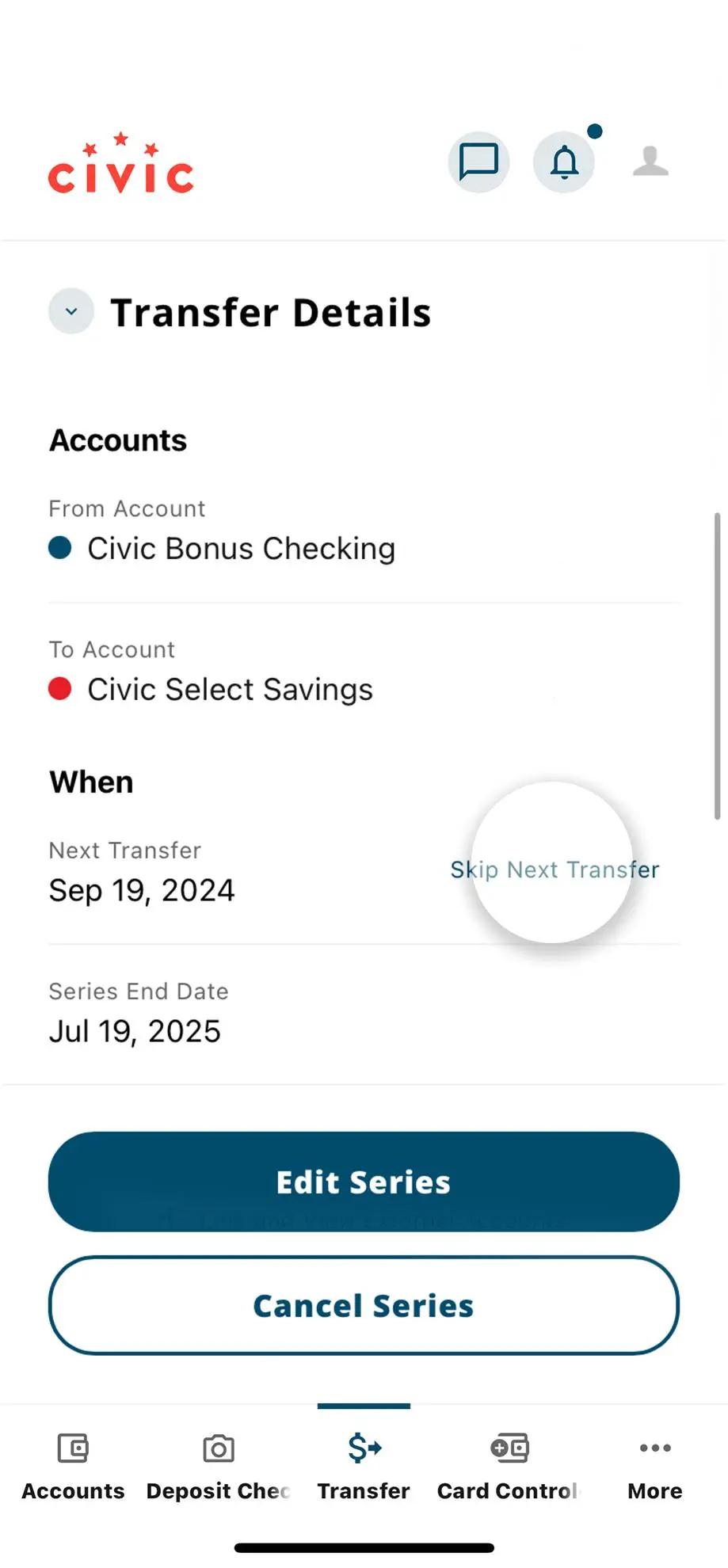Click the Next Transfer date Sep 19, 2024
This screenshot has height=1568, width=728.
(x=142, y=889)
